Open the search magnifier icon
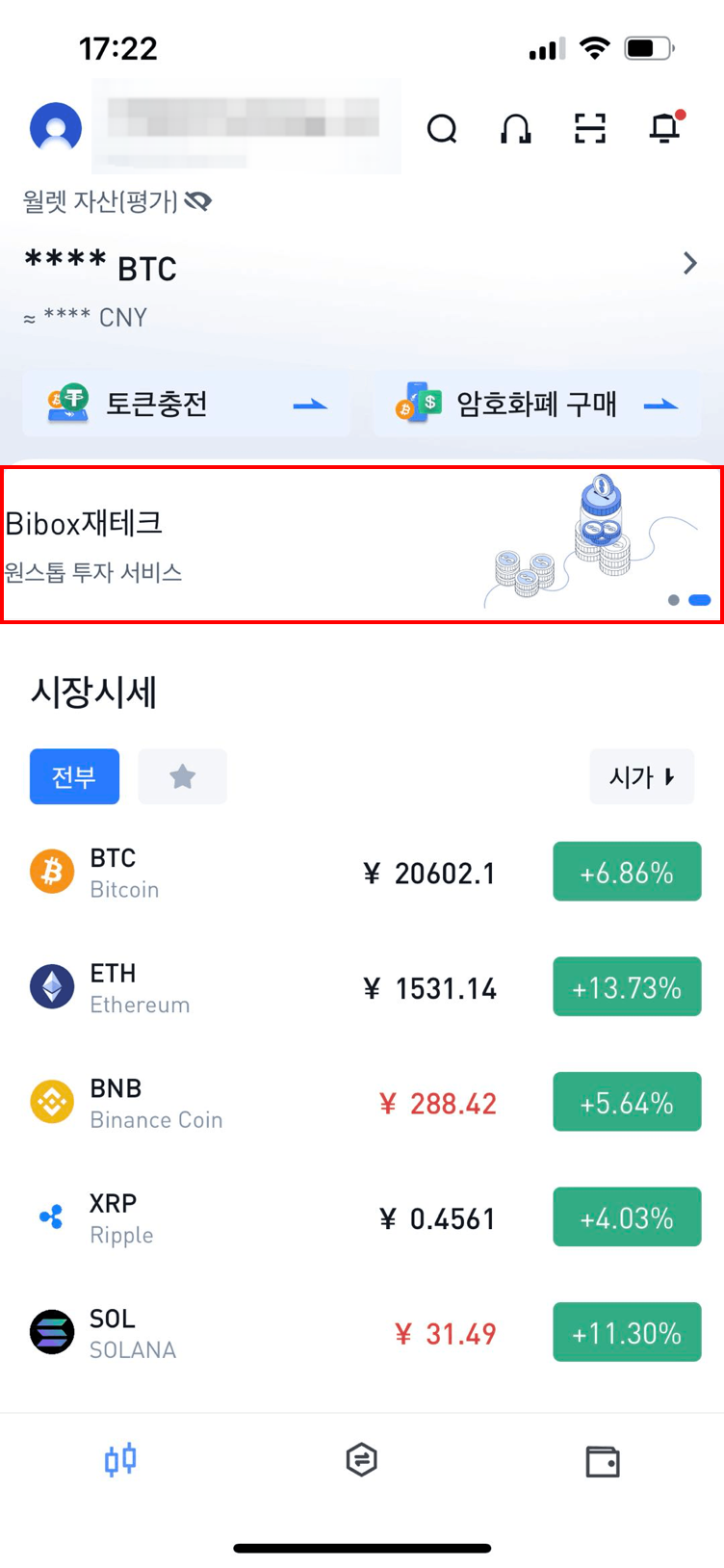 pos(442,128)
